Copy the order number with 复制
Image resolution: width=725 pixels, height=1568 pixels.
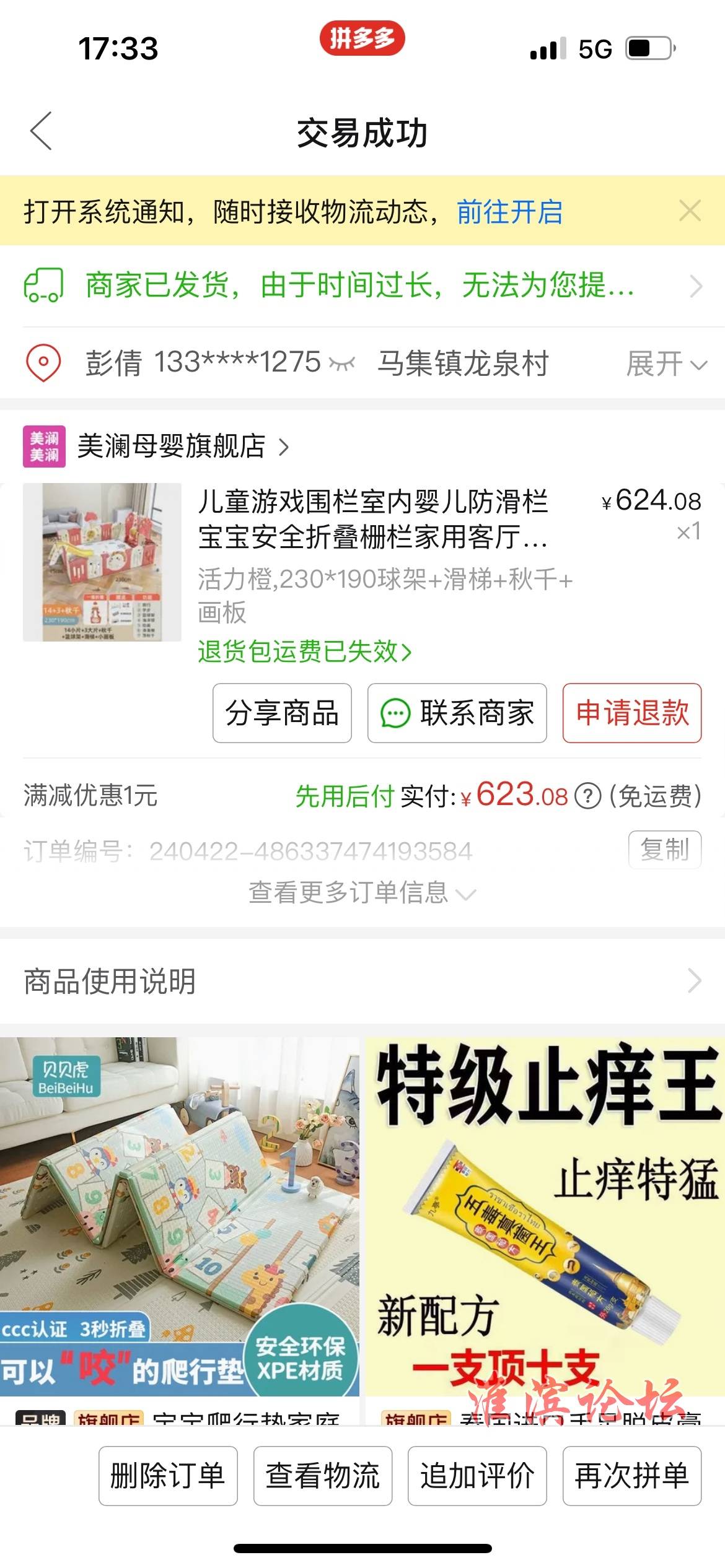click(x=664, y=850)
